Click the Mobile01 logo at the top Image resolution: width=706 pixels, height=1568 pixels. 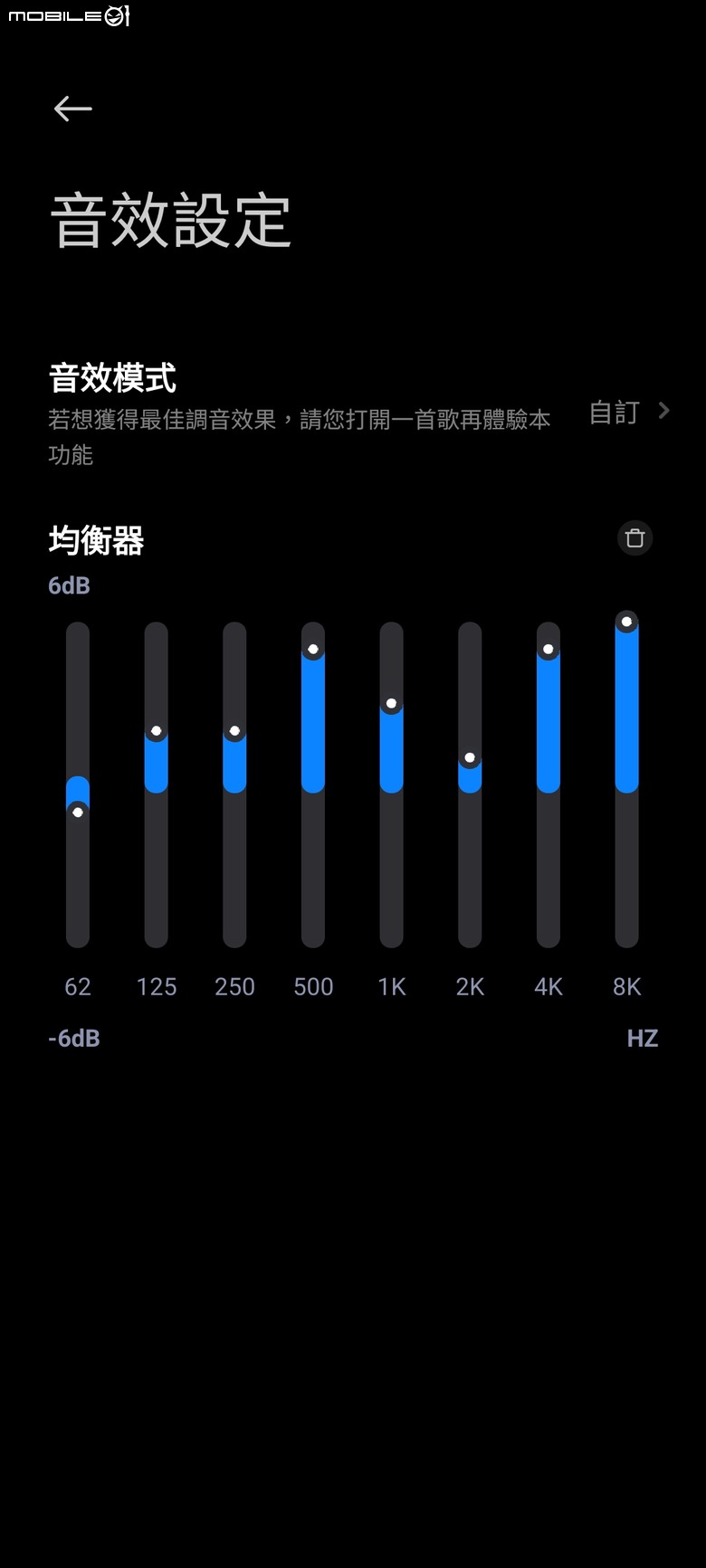68,15
